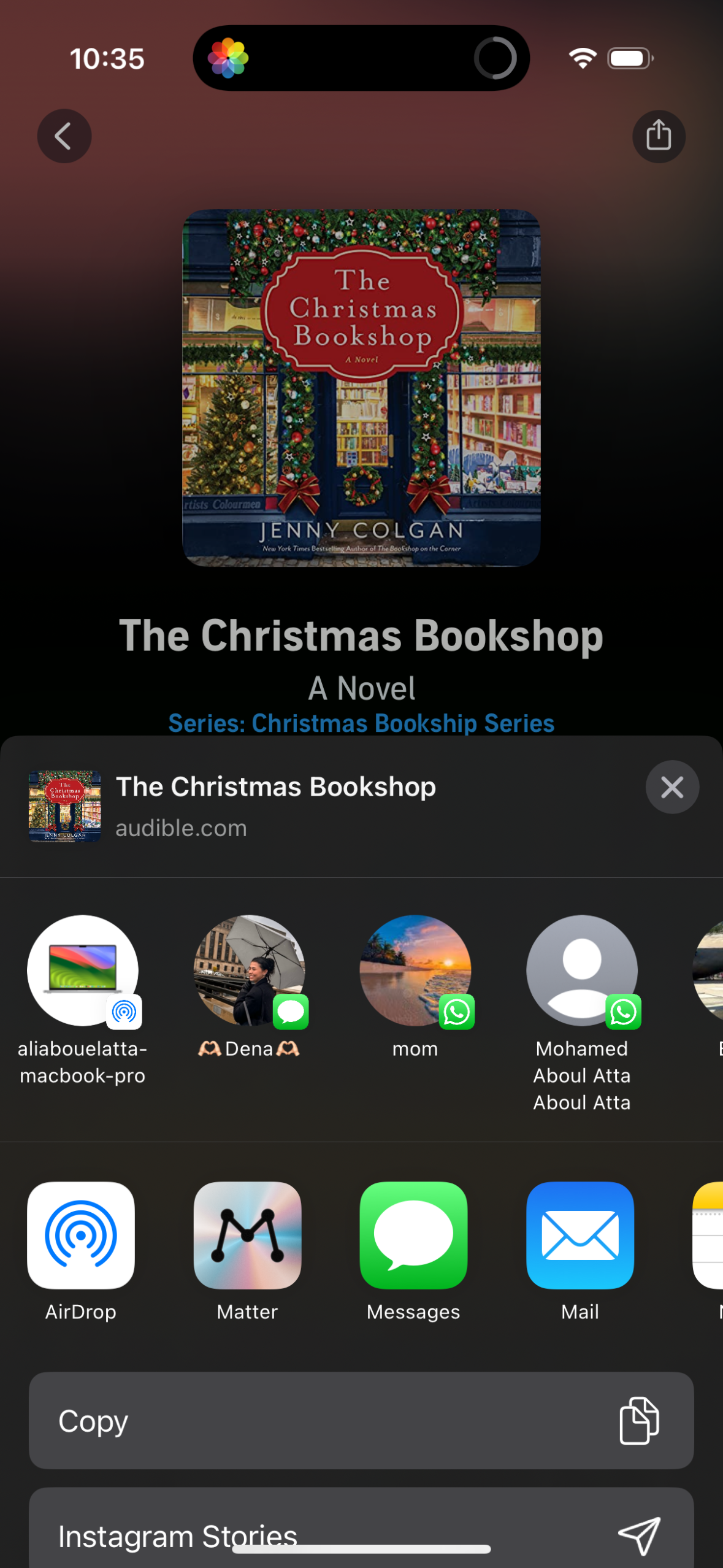Send via the Mail icon

click(580, 1235)
